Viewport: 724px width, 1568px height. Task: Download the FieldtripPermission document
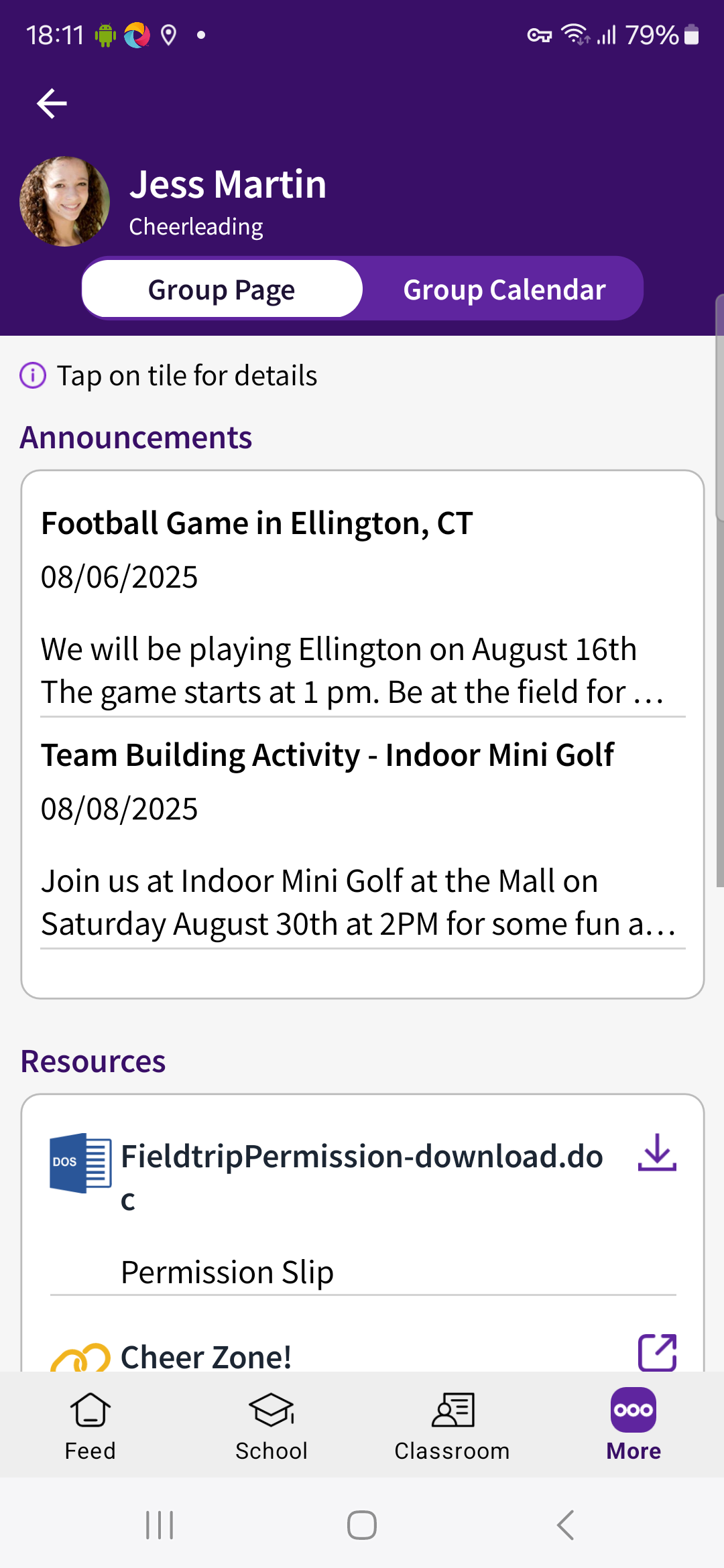click(656, 1153)
